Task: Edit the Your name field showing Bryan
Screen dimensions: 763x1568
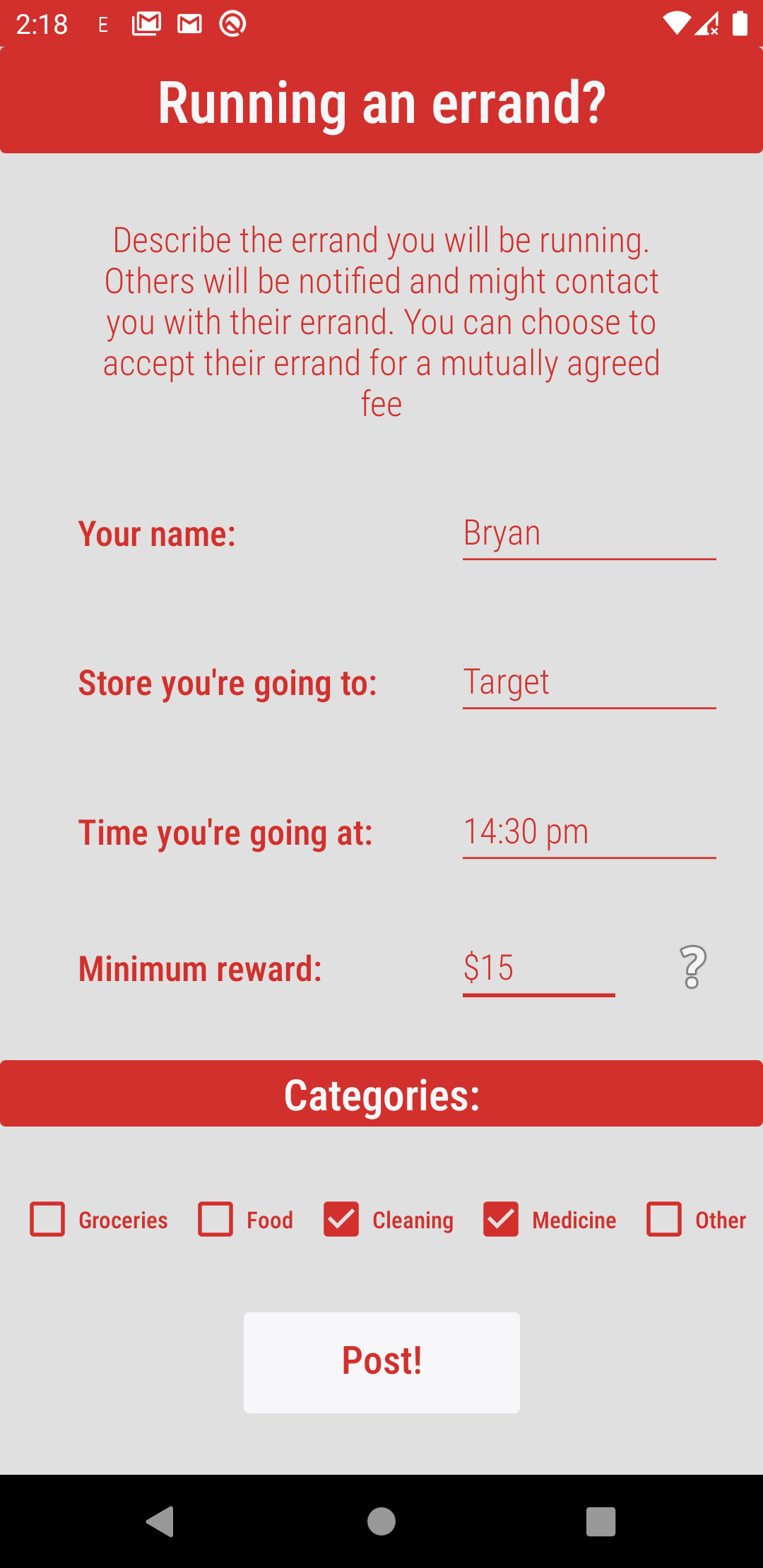Action: coord(588,534)
